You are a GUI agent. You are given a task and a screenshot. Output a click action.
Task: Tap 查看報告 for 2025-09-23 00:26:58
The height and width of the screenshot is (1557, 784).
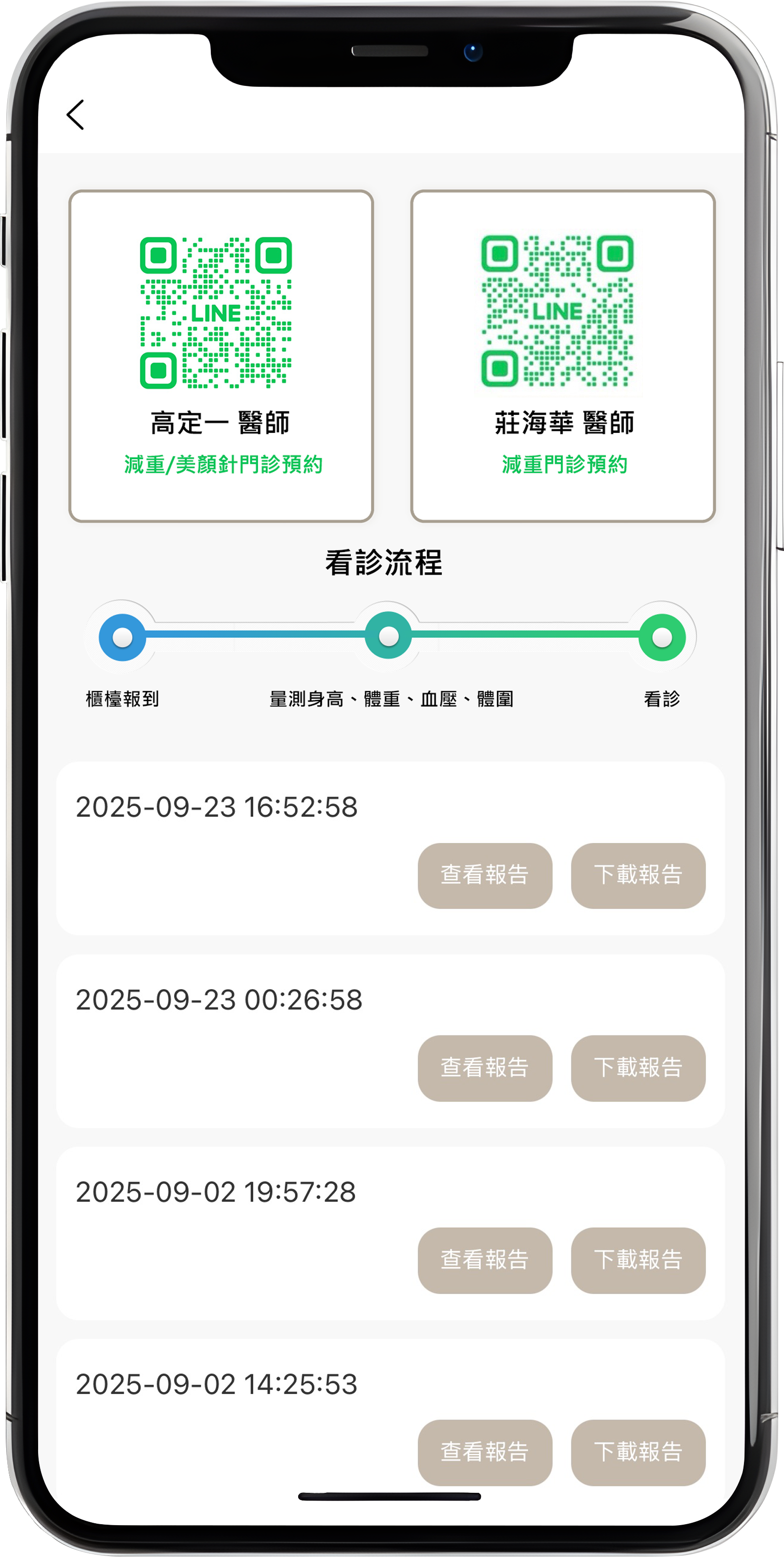tap(485, 1068)
